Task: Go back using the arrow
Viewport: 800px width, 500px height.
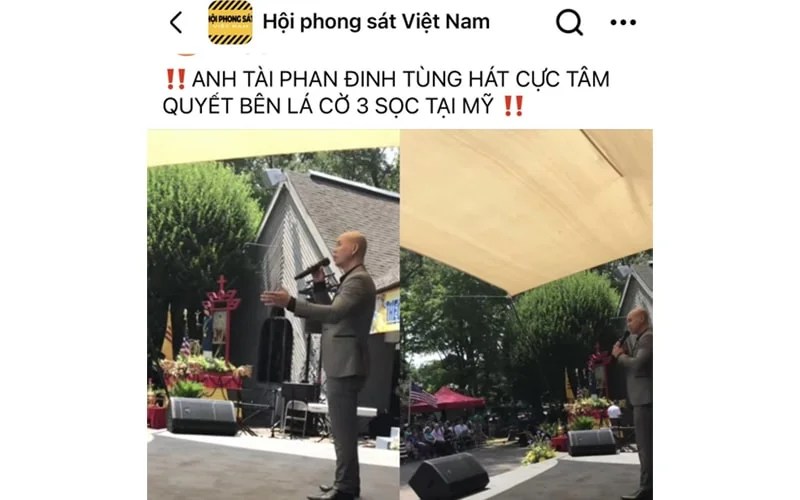Action: pyautogui.click(x=177, y=22)
